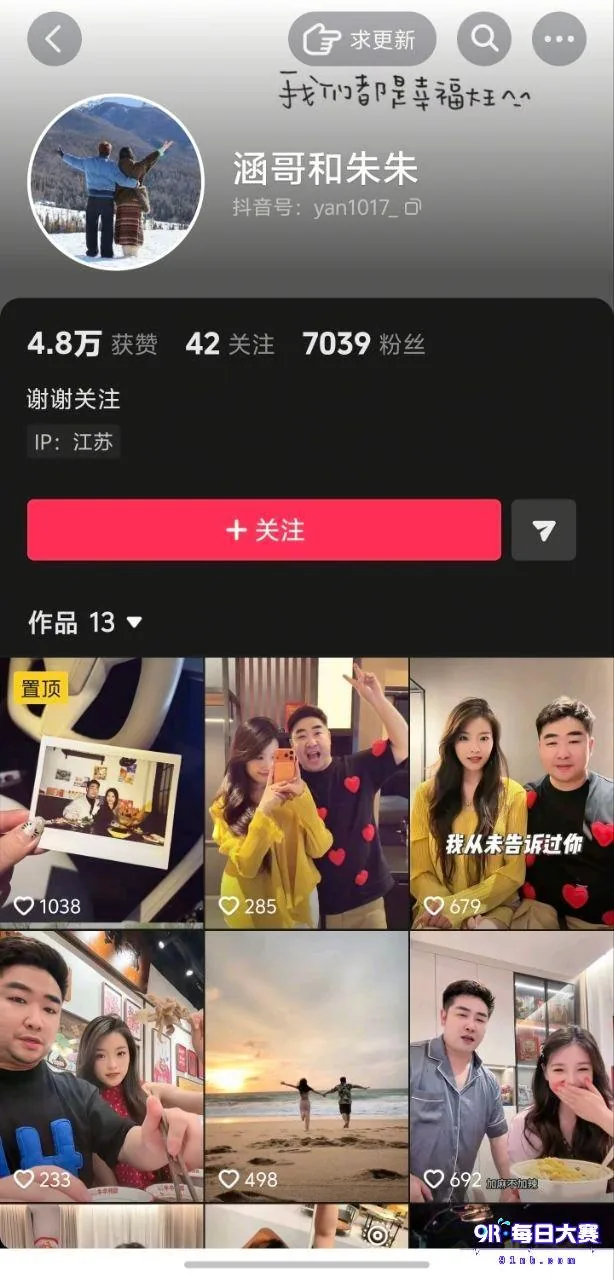Follow this account with 关注 button

coord(264,530)
